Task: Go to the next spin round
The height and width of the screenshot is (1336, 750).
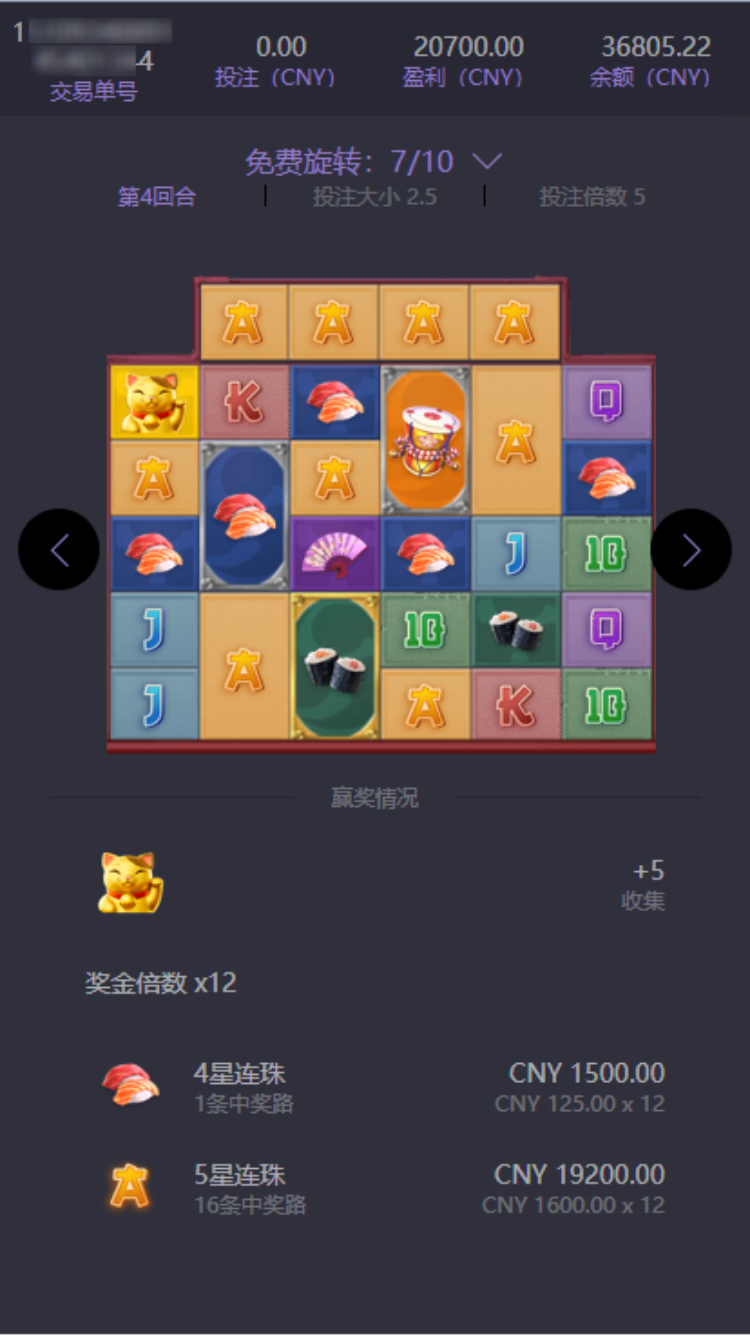Action: tap(691, 550)
